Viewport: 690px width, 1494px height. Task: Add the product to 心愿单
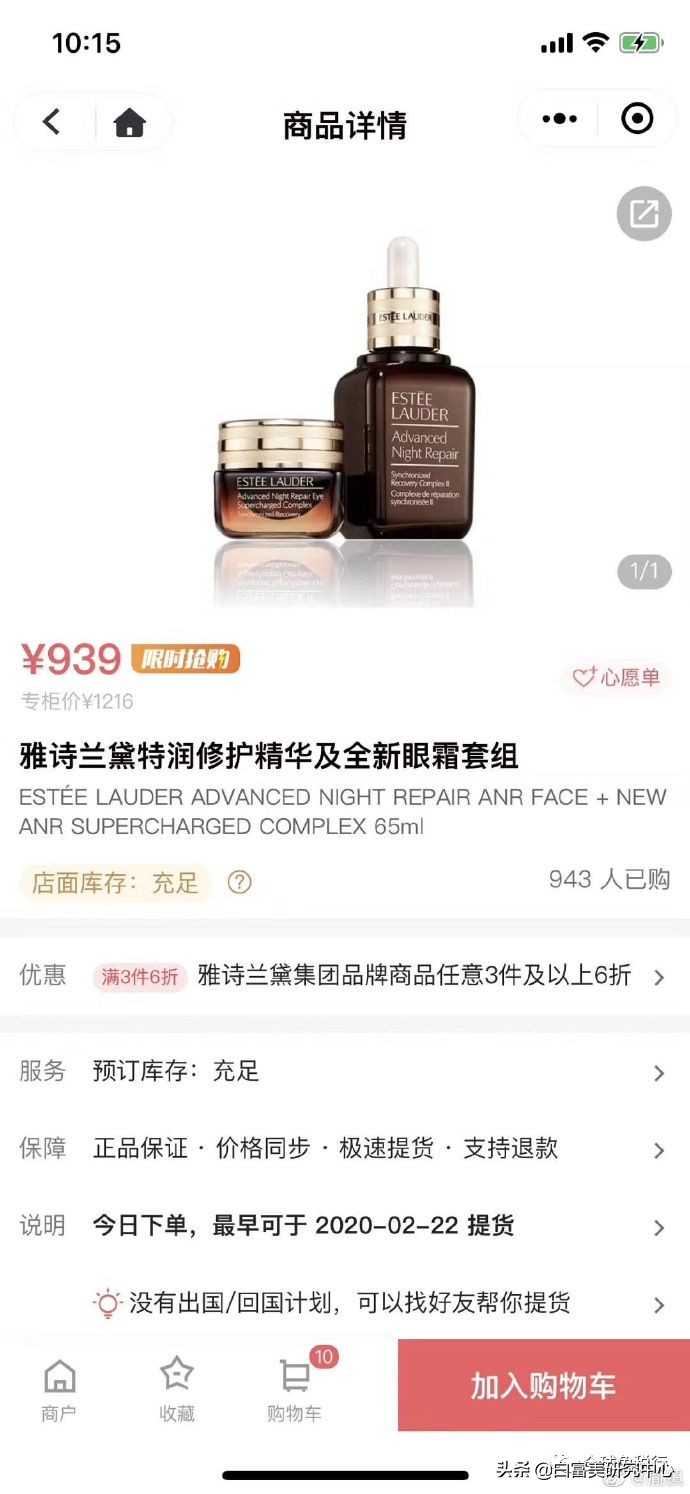(x=615, y=678)
